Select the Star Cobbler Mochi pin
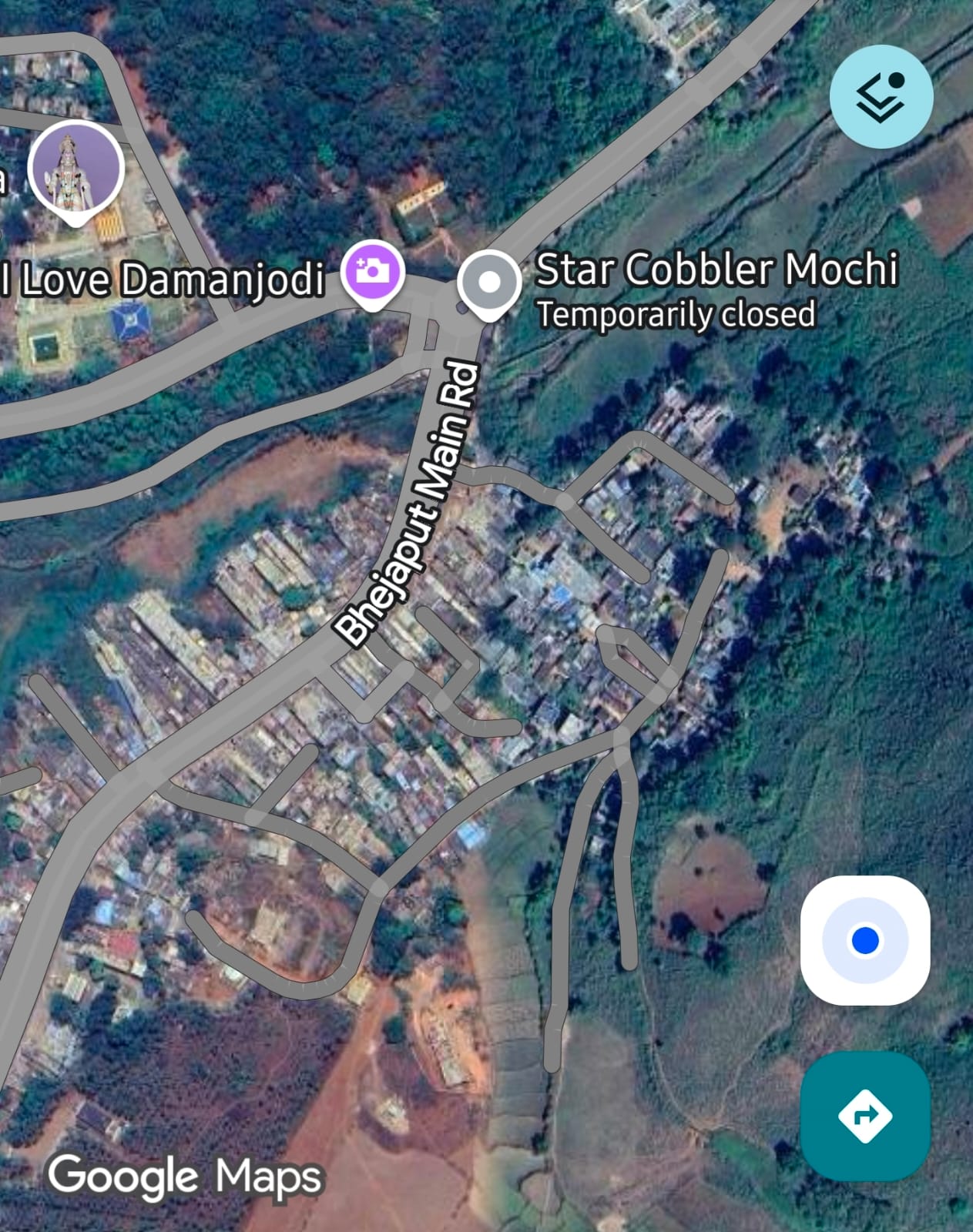973x1232 pixels. point(488,283)
